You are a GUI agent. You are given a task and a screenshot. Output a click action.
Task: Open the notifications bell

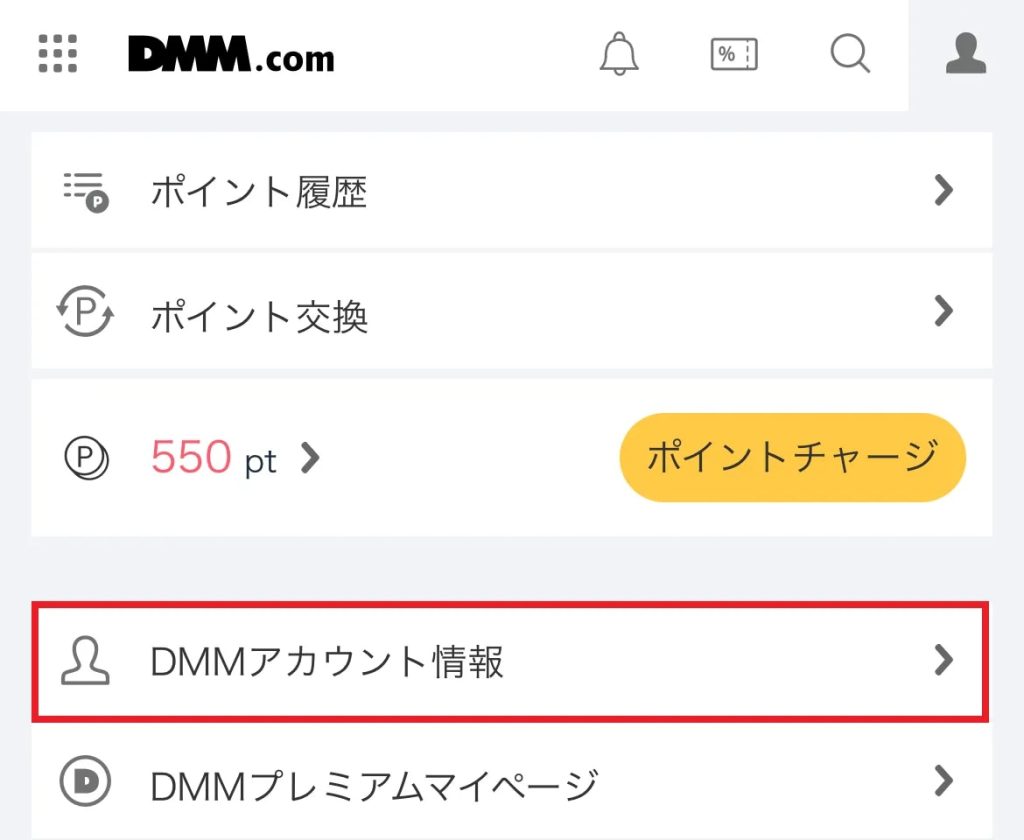[x=619, y=54]
